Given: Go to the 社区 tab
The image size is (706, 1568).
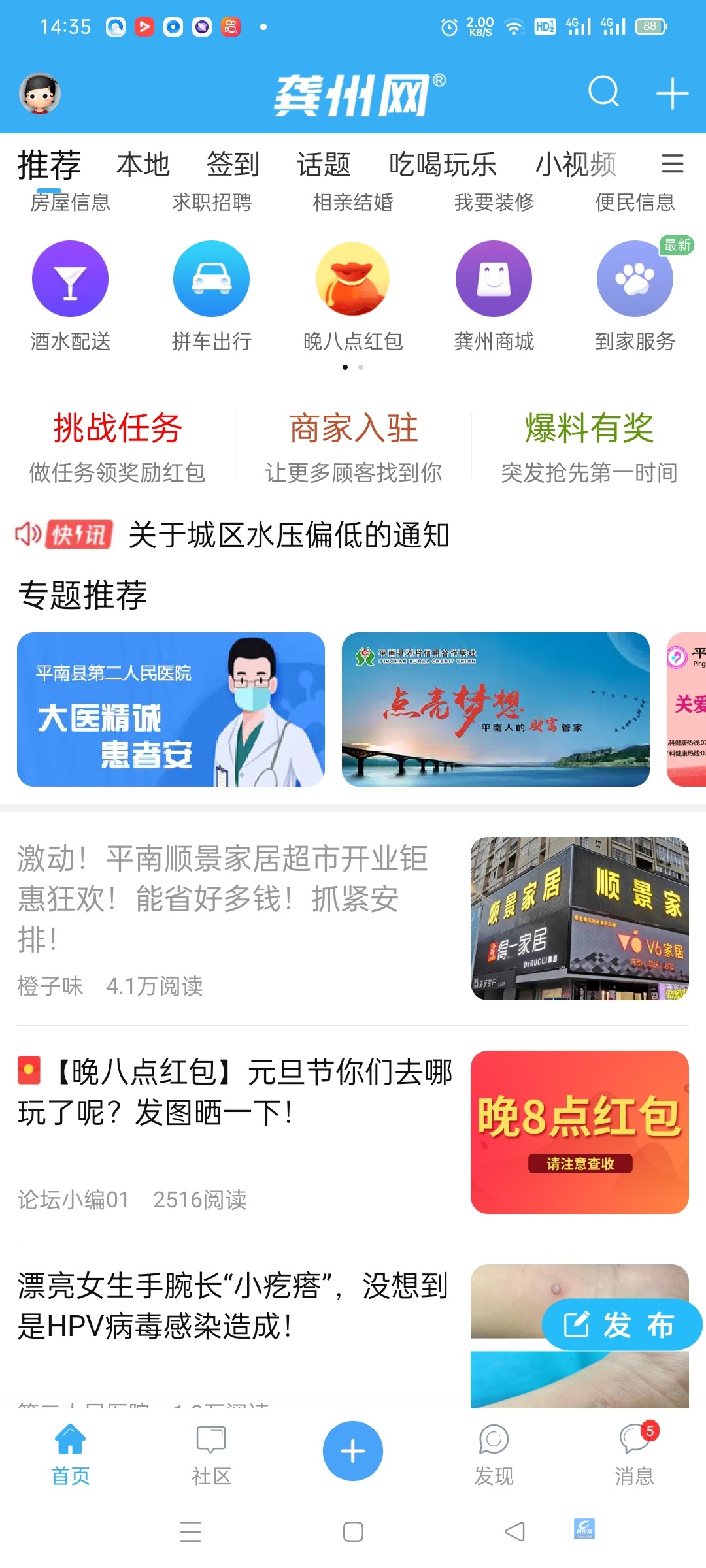Looking at the screenshot, I should [x=211, y=1454].
